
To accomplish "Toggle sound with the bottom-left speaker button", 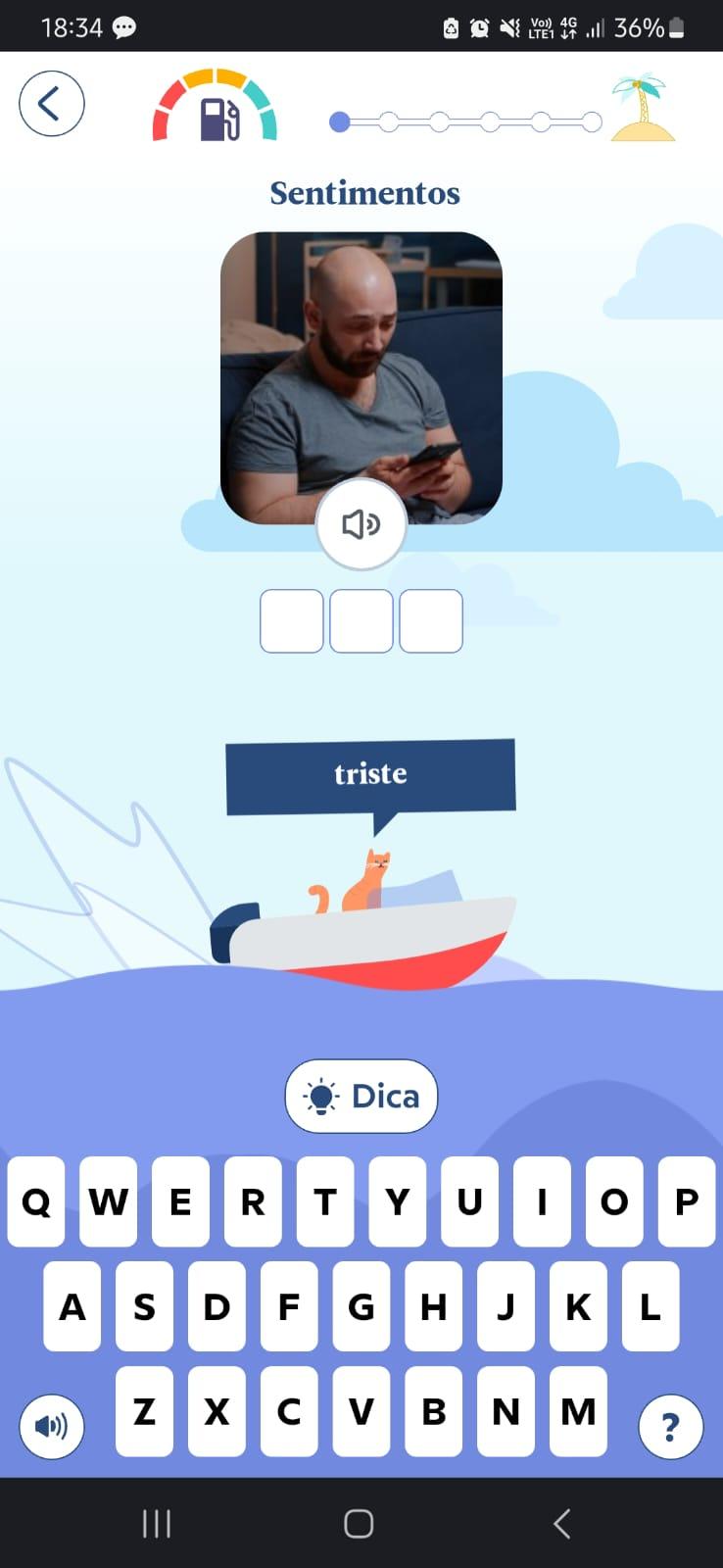I will coord(51,1426).
